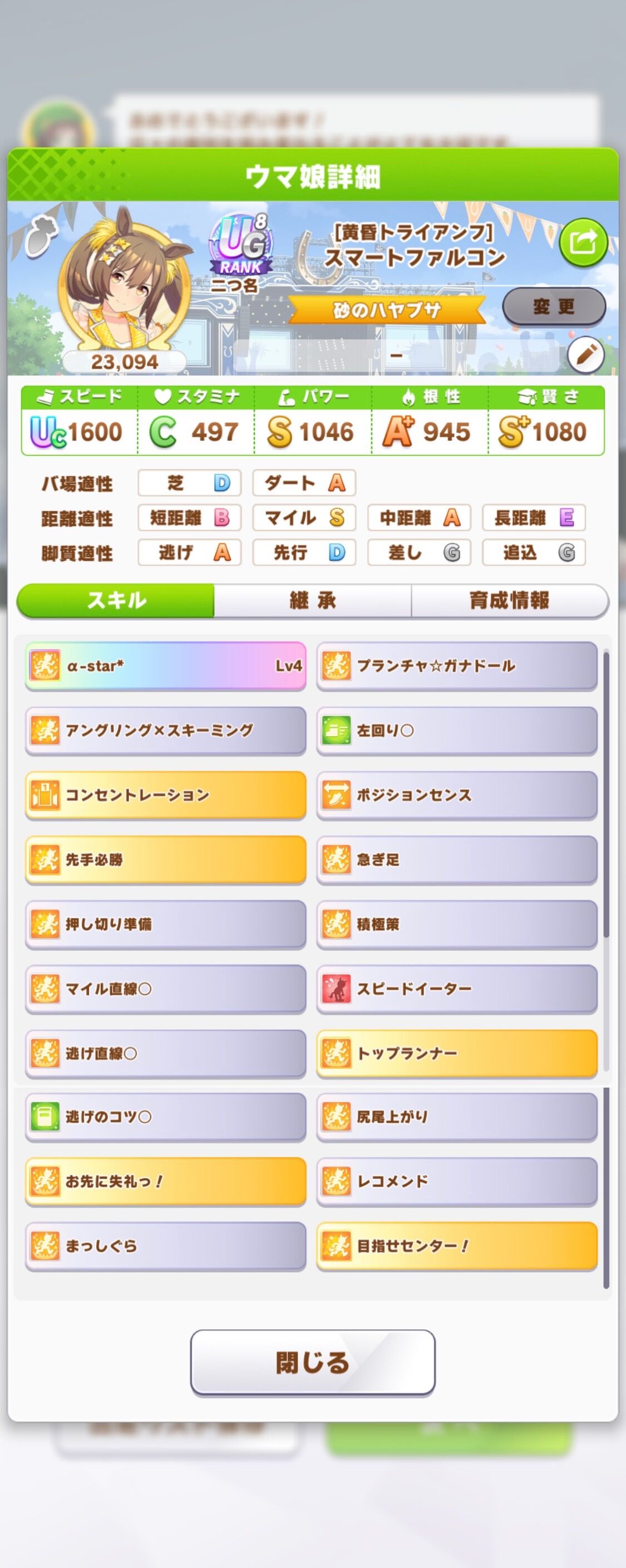View the ポジションセンス skill info
Viewport: 626px width, 1568px height.
point(457,795)
